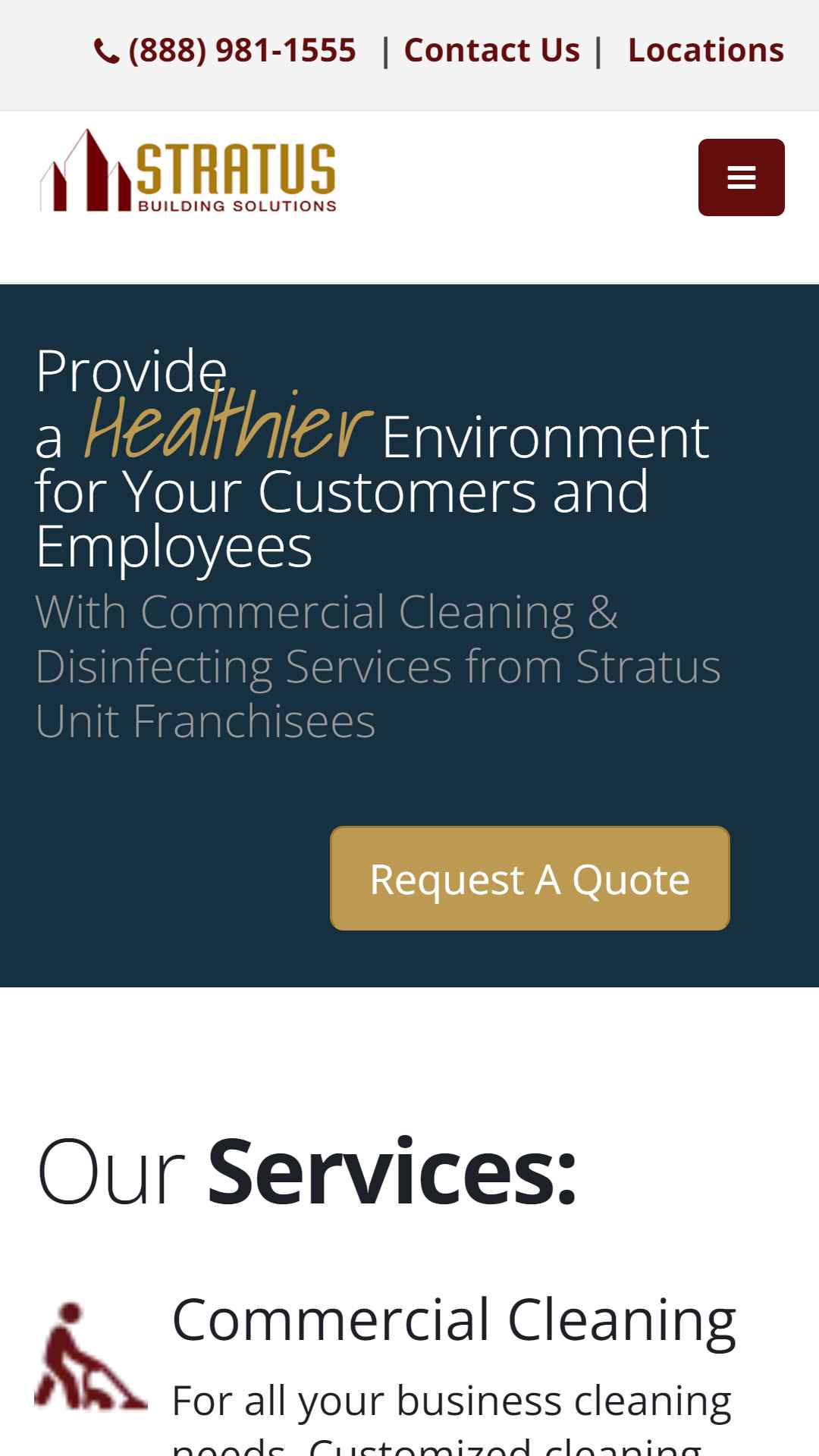Open the hamburger navigation menu
Viewport: 819px width, 1456px height.
point(741,177)
